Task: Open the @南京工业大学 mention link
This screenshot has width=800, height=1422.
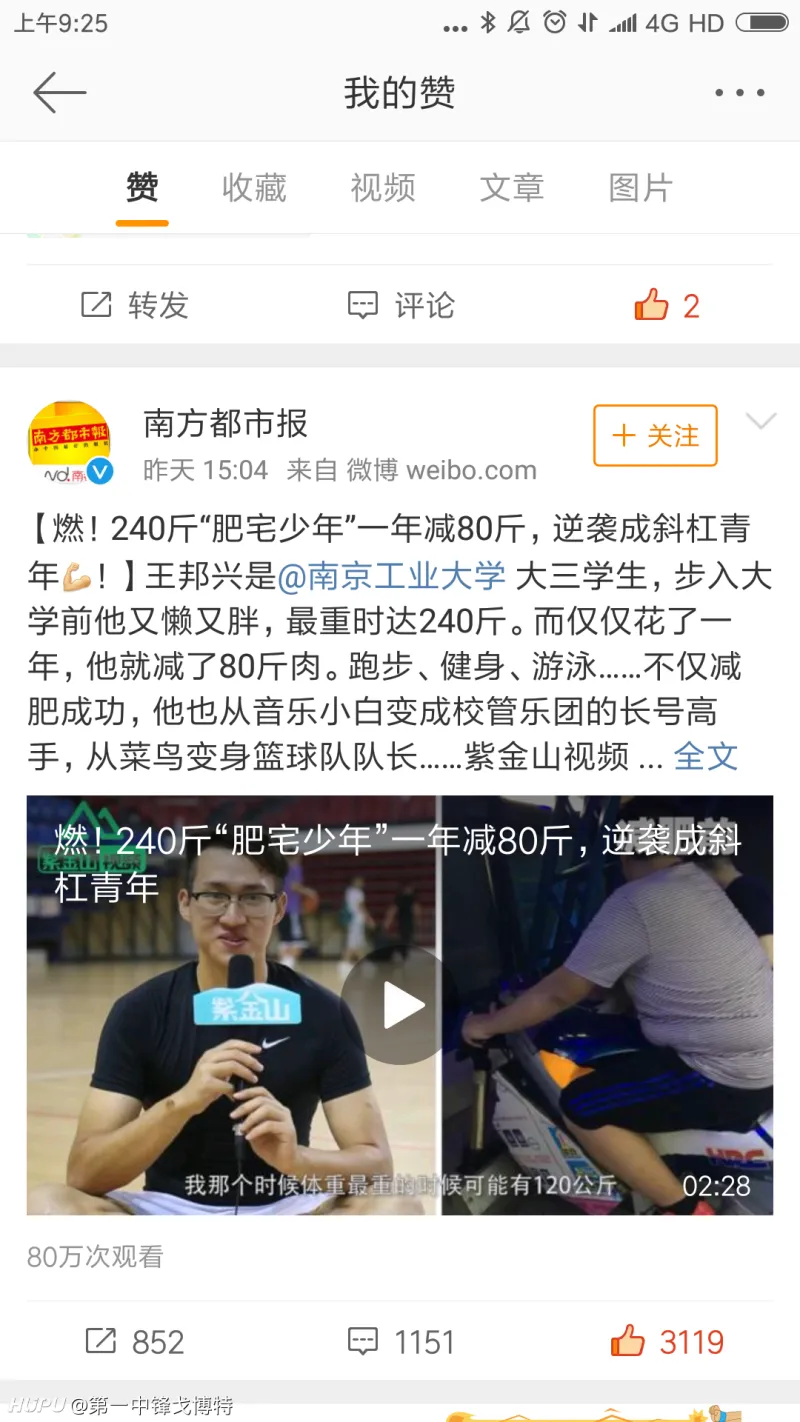Action: coord(391,576)
